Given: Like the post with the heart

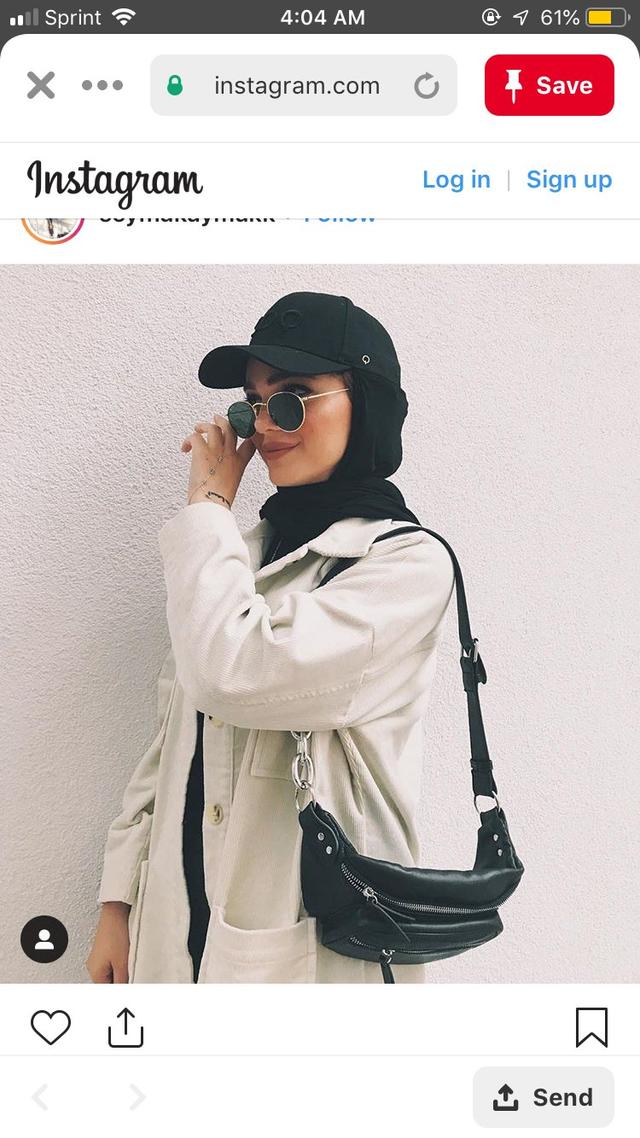Looking at the screenshot, I should point(50,1027).
